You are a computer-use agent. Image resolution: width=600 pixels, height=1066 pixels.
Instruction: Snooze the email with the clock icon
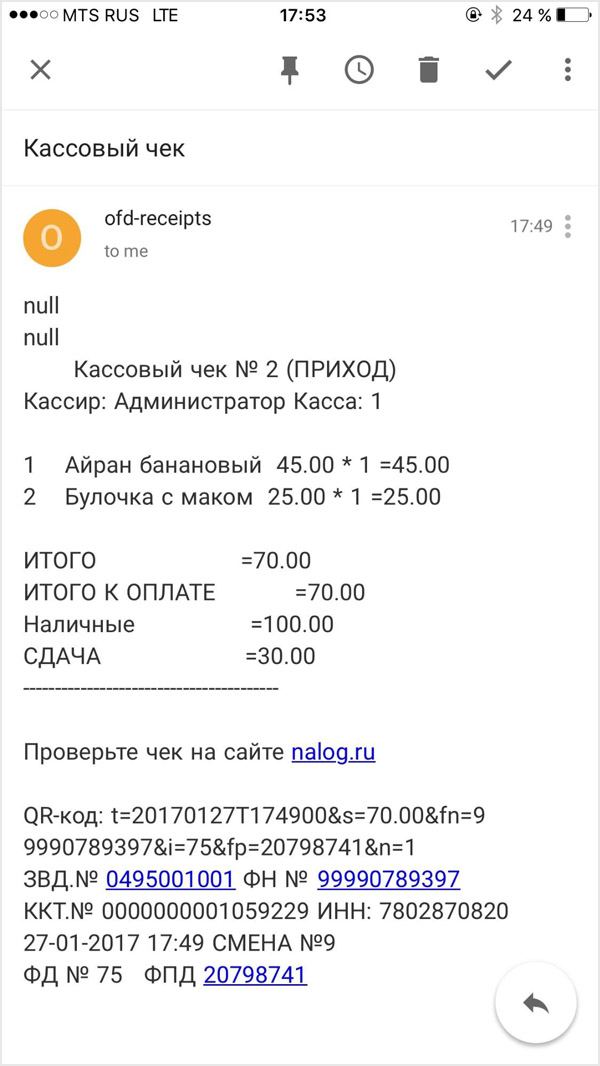pos(359,69)
